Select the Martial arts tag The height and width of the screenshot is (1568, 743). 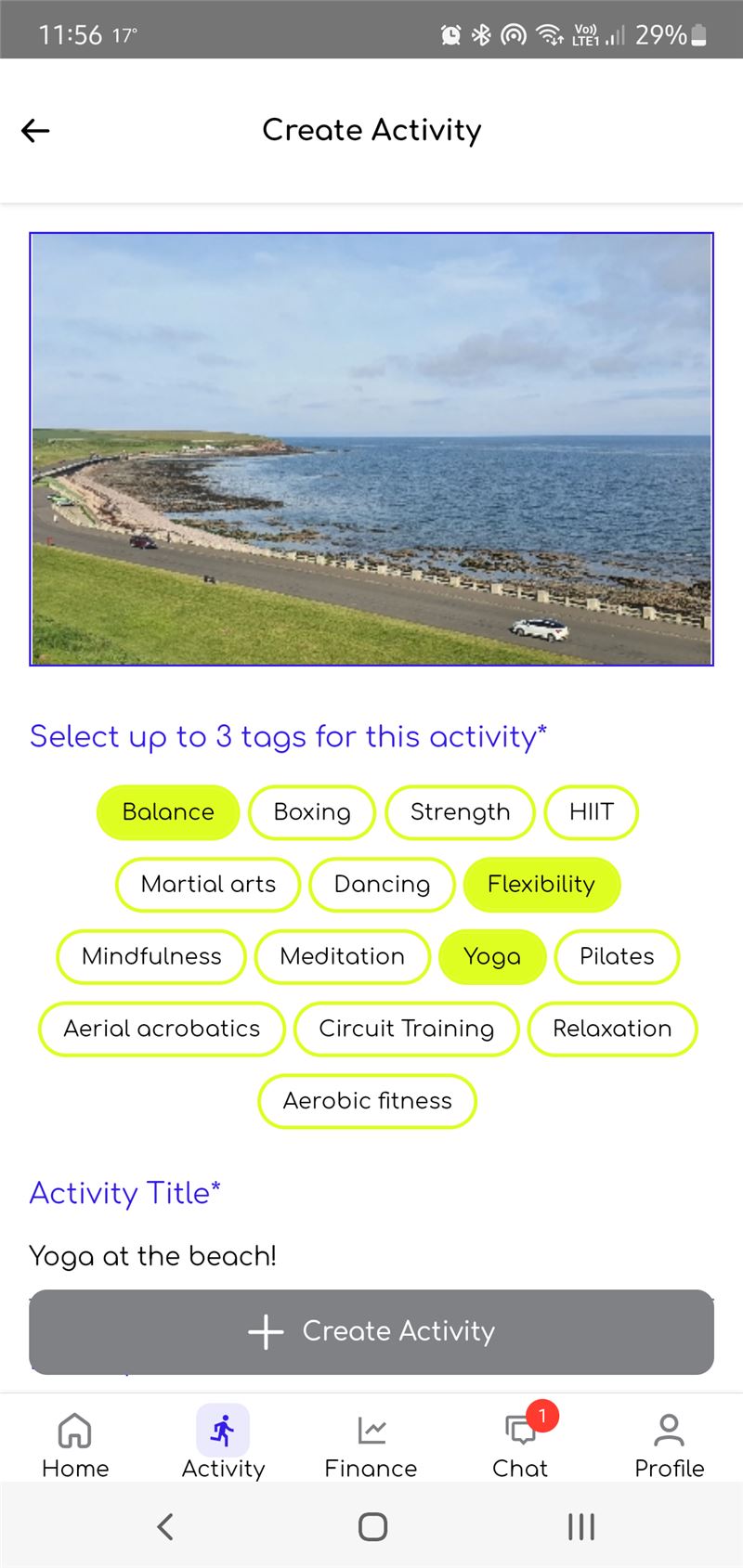(x=208, y=885)
